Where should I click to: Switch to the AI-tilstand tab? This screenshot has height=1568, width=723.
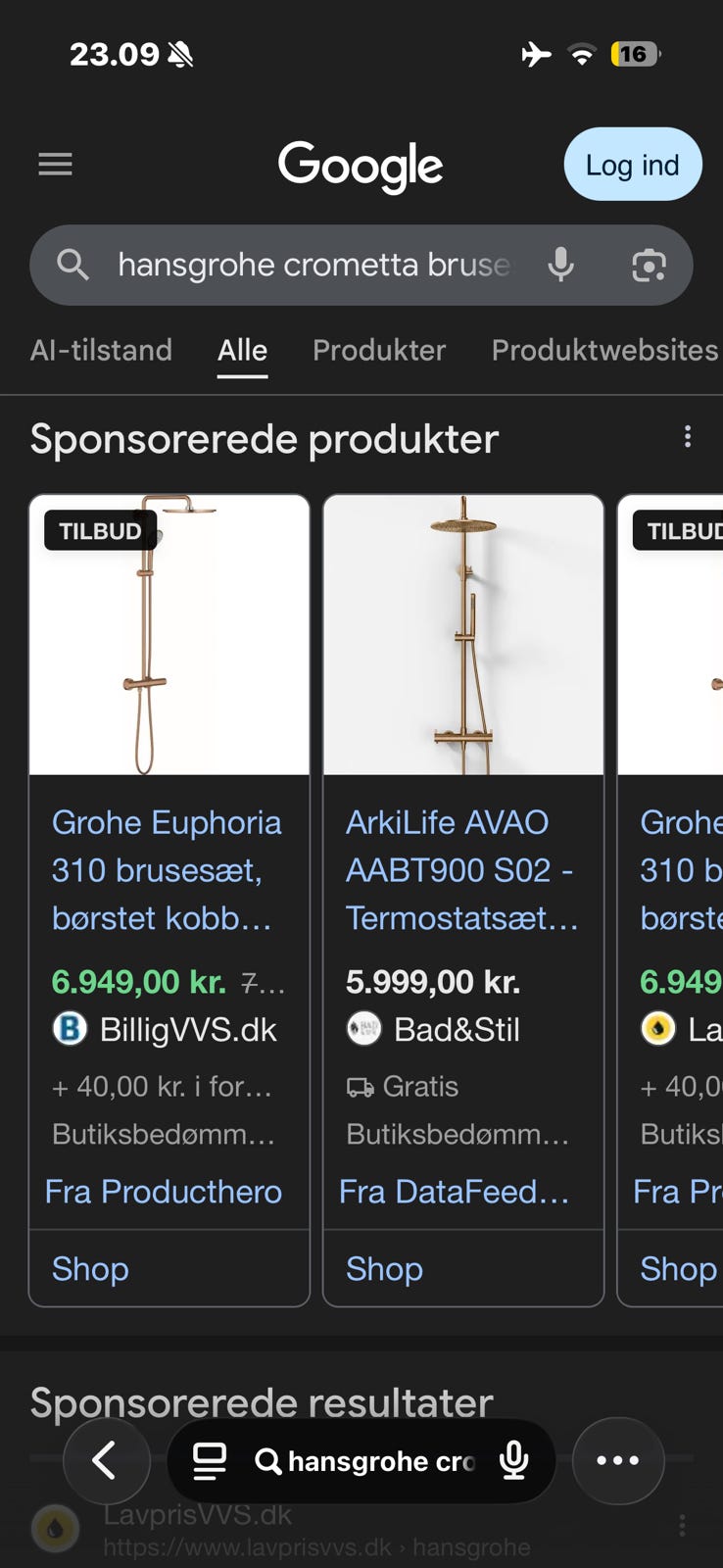click(x=101, y=350)
